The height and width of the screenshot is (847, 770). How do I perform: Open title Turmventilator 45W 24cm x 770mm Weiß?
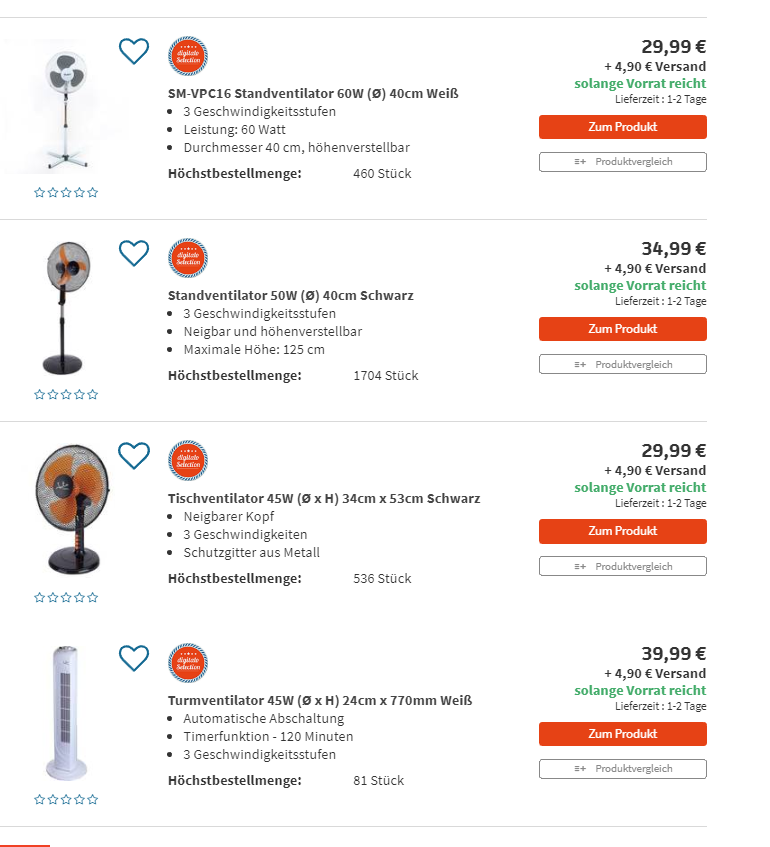tap(320, 700)
